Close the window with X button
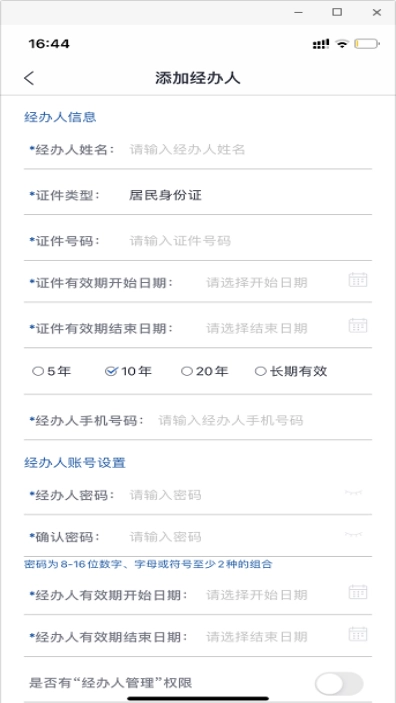This screenshot has width=396, height=703. (x=377, y=13)
